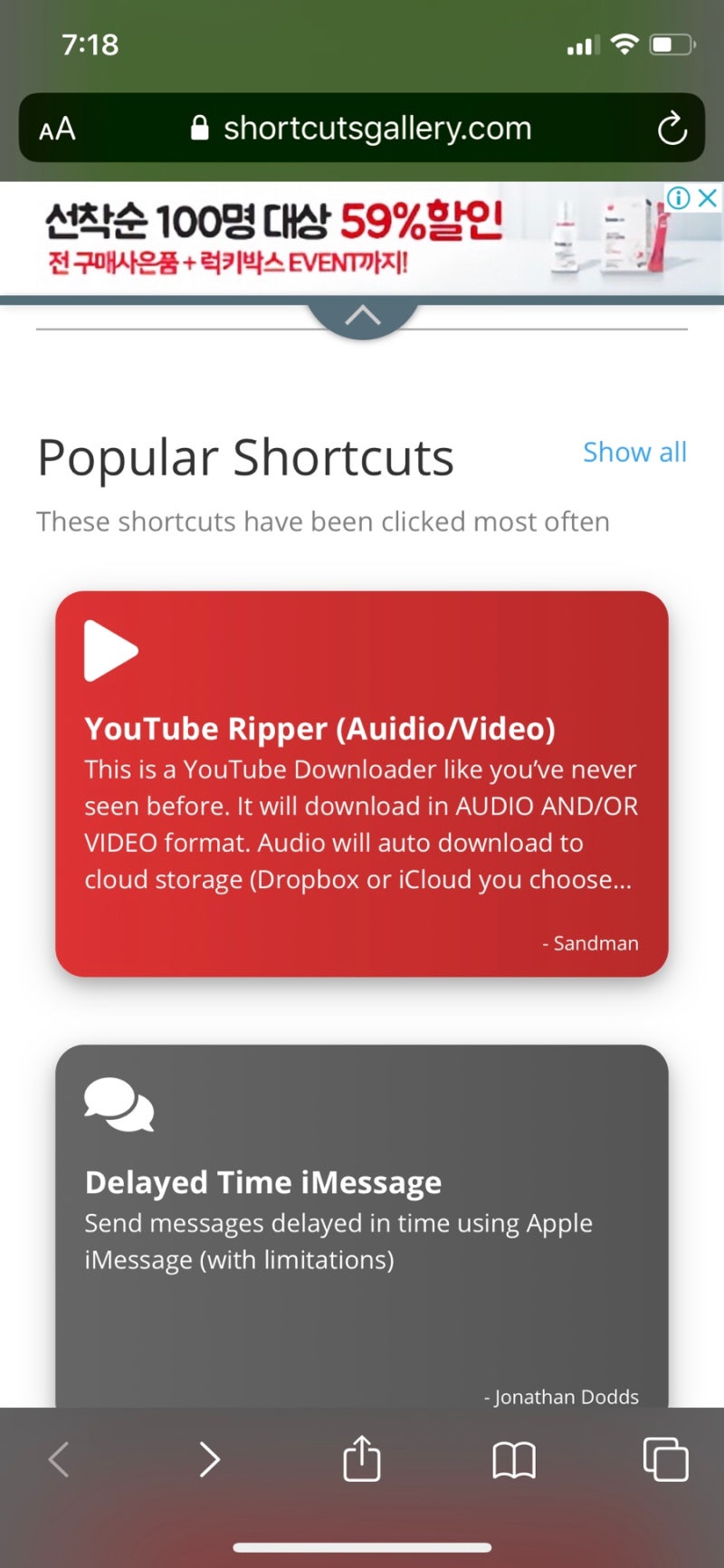View open tabs

pos(665,1459)
